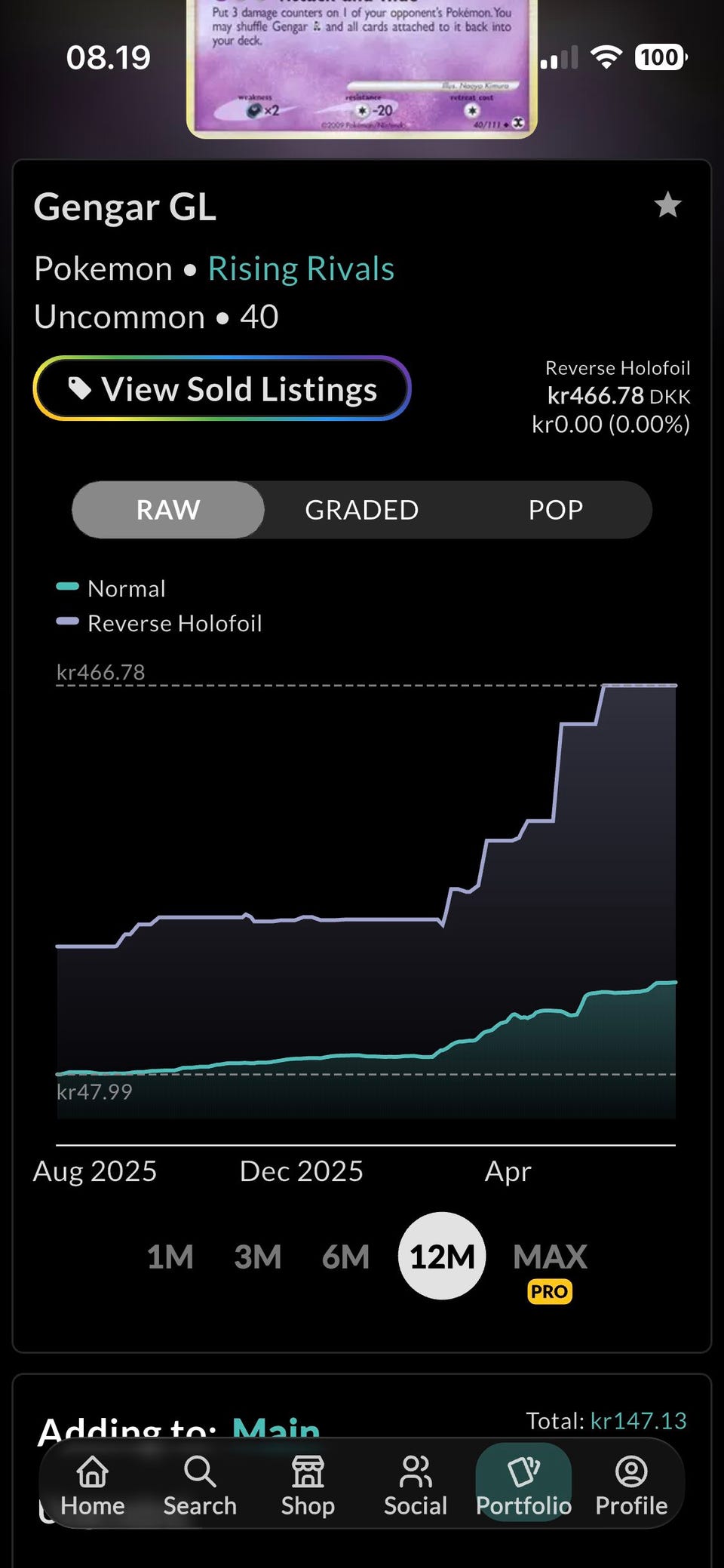Switch to the Social tab
The height and width of the screenshot is (1568, 724).
coord(416,1486)
